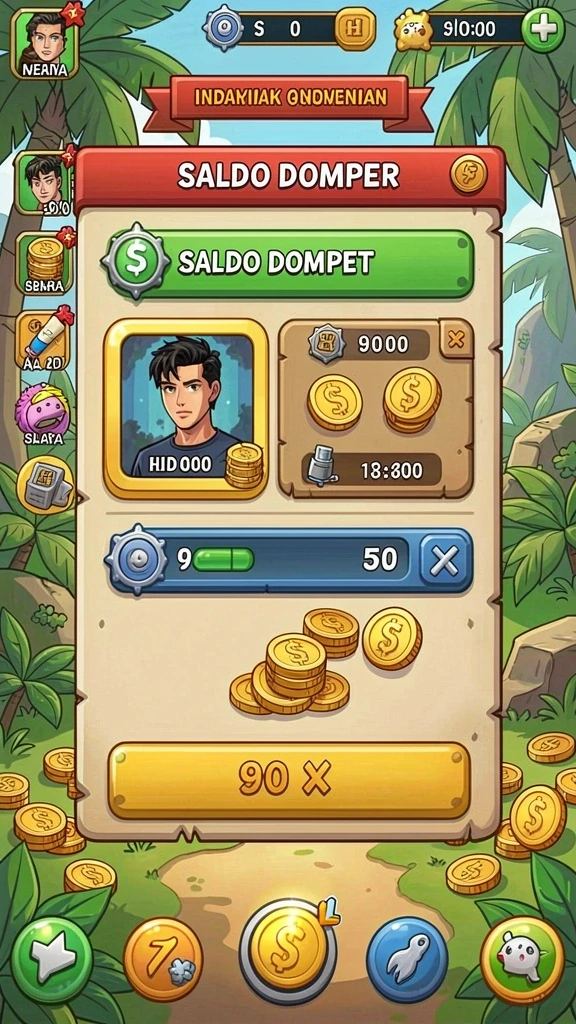This screenshot has height=1024, width=576.
Task: Tap the green plus button to add currency
Action: [x=543, y=31]
